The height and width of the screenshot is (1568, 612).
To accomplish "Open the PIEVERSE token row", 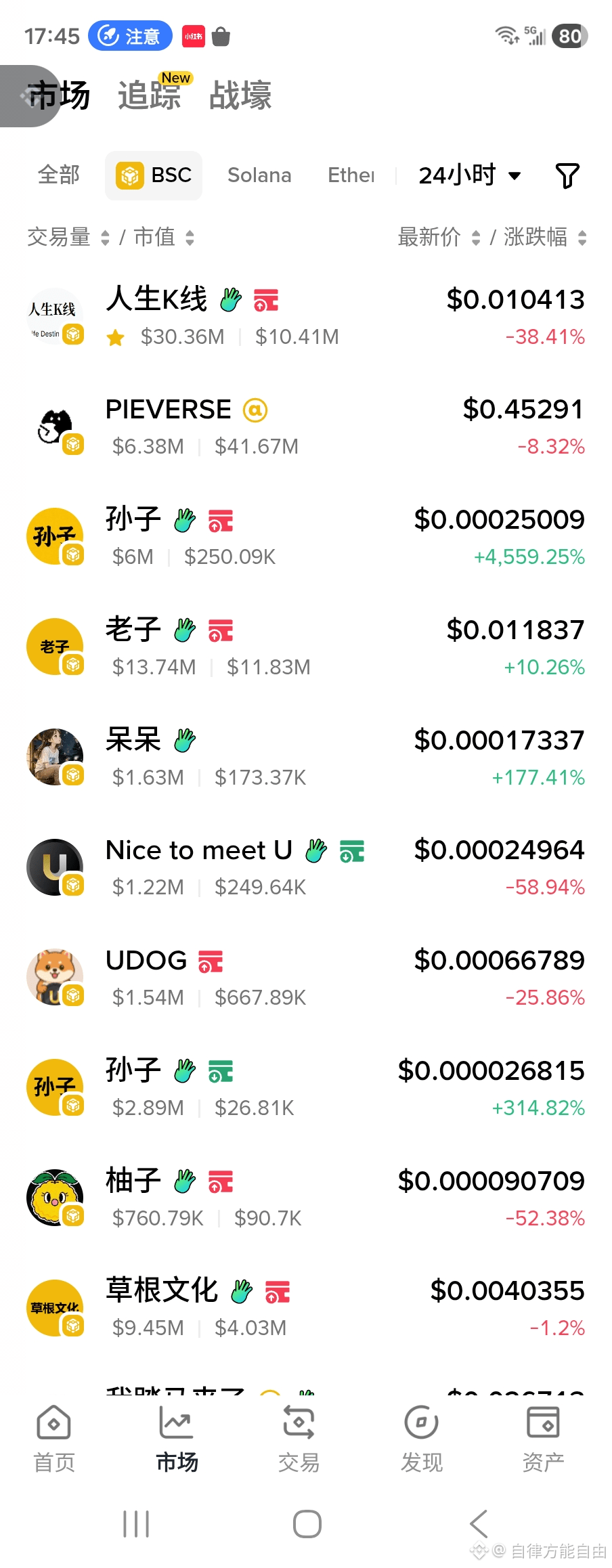I will tap(305, 427).
